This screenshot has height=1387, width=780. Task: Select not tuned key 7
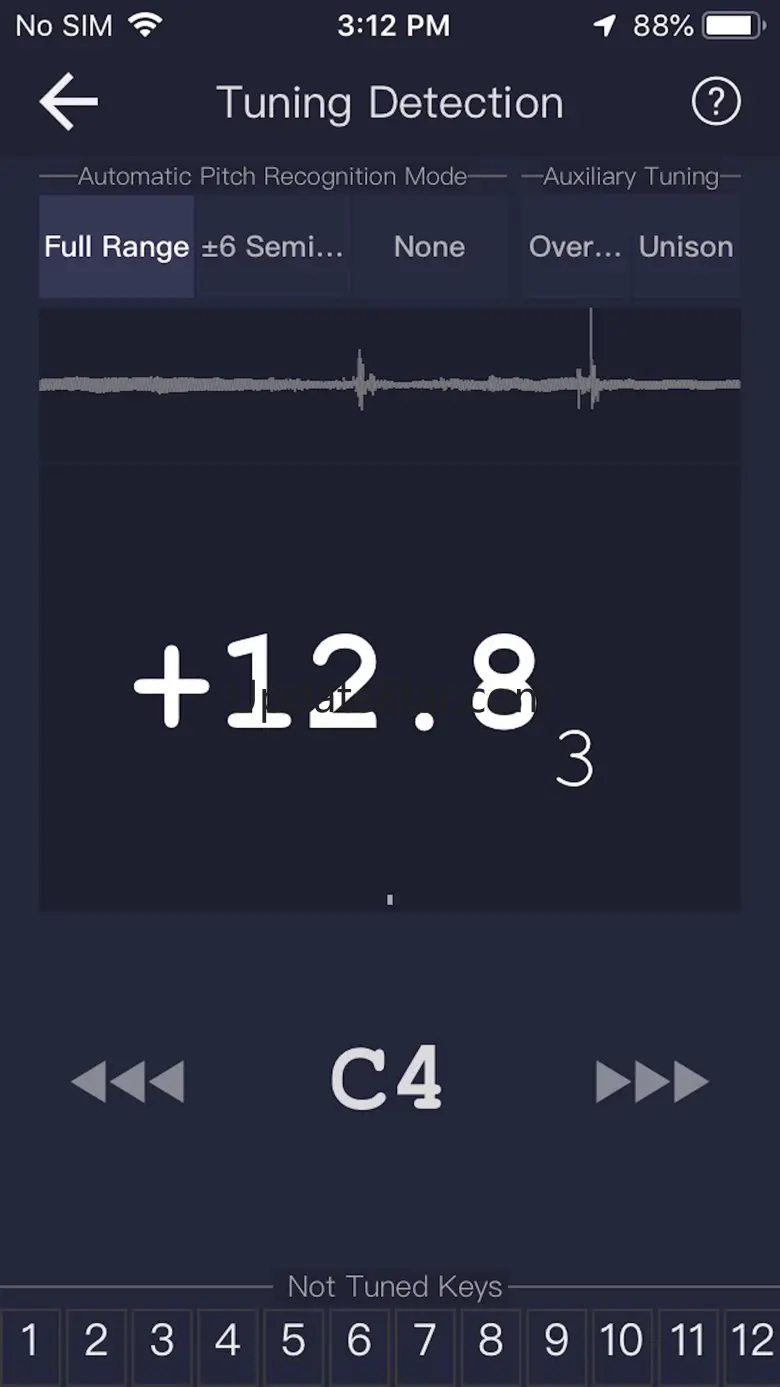pos(425,1341)
